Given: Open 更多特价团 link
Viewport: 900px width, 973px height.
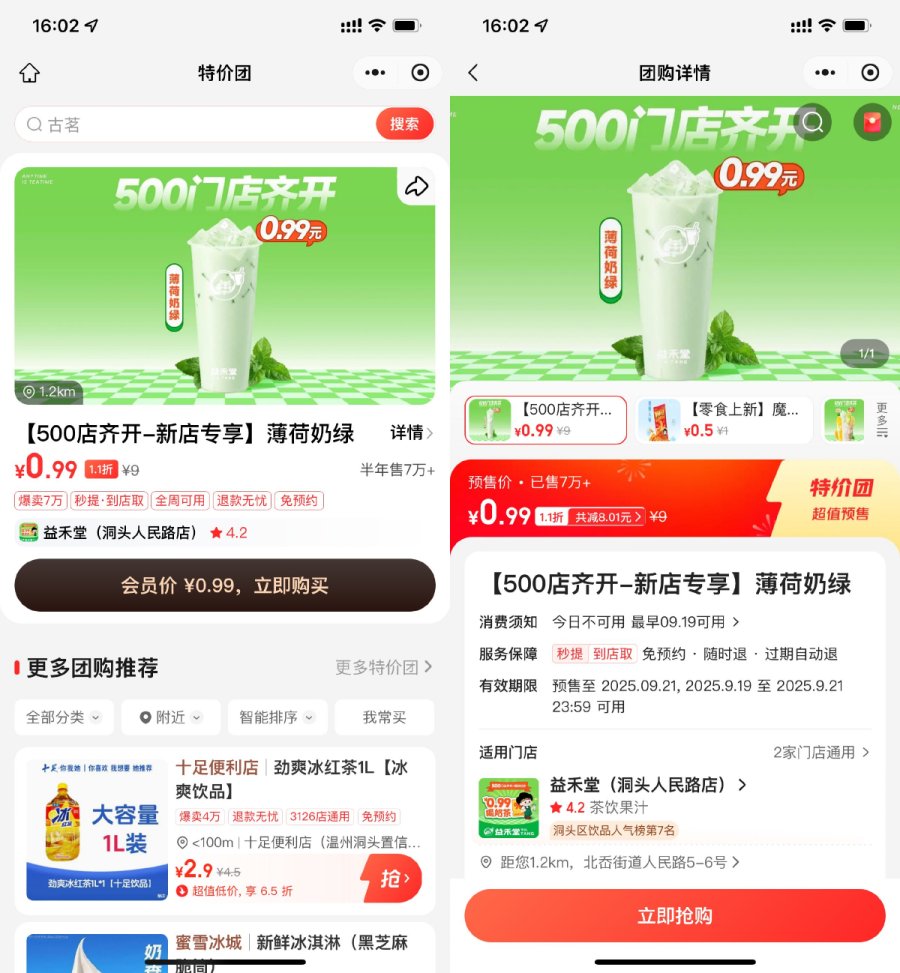Looking at the screenshot, I should pyautogui.click(x=384, y=667).
